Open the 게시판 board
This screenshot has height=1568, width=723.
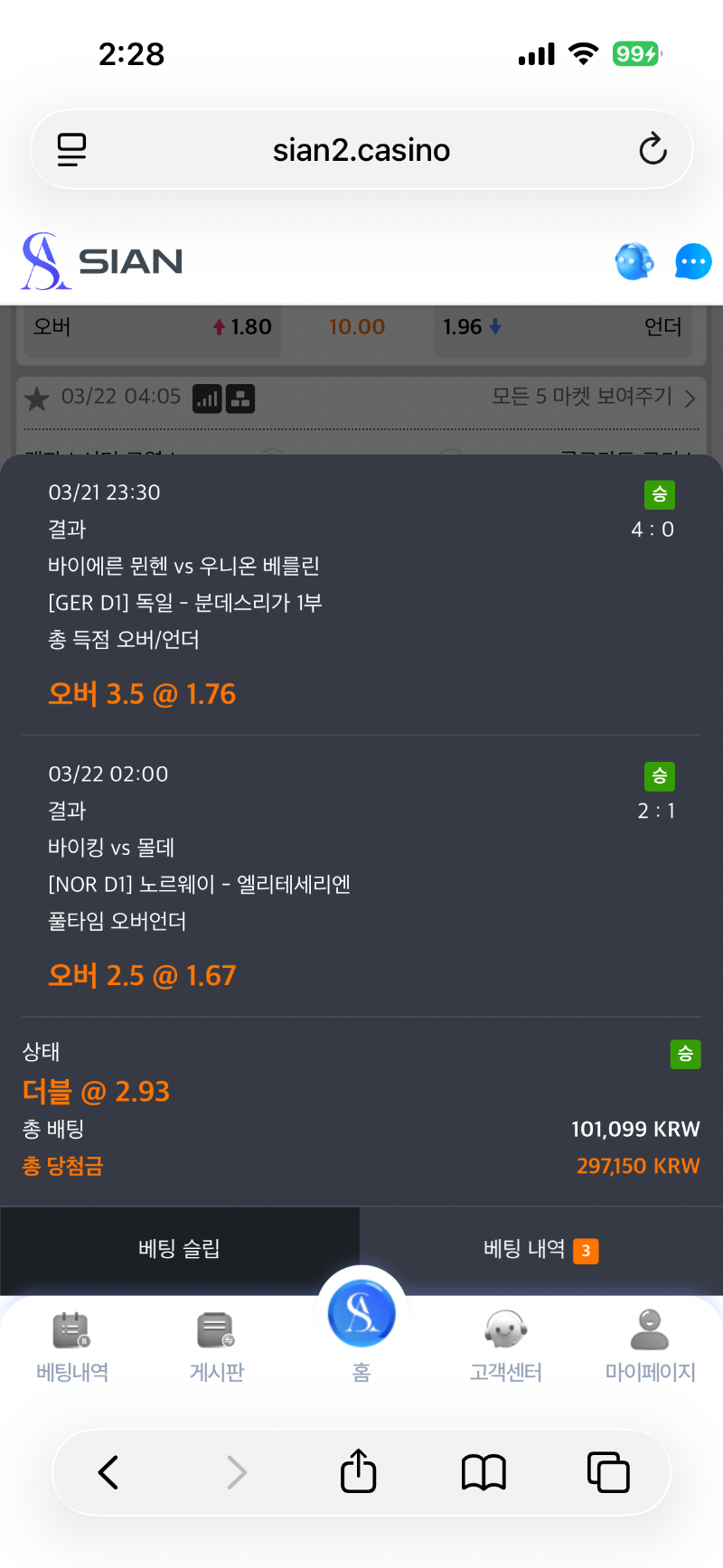[x=217, y=1346]
